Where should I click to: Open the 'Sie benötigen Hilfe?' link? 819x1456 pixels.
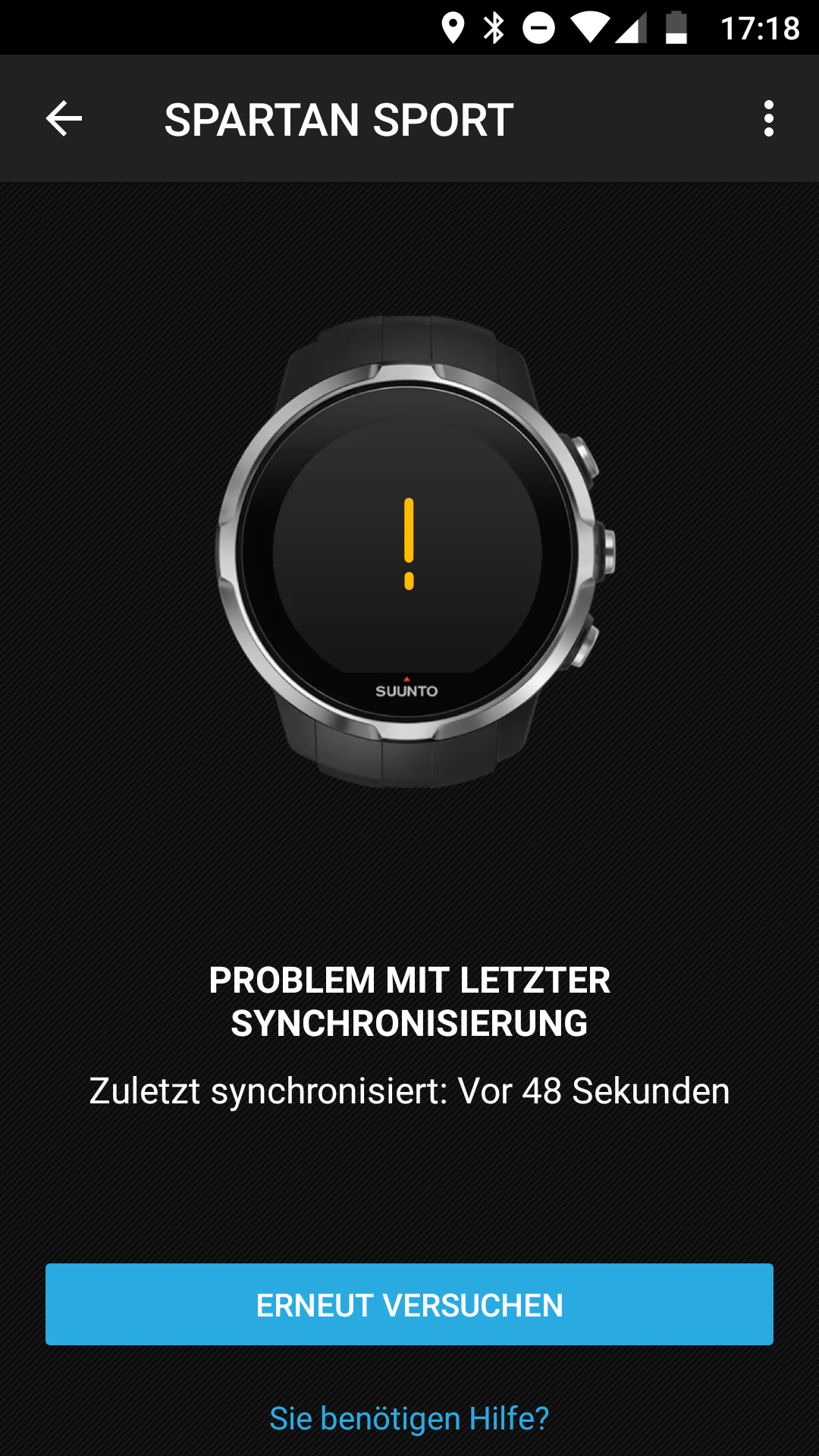409,1418
